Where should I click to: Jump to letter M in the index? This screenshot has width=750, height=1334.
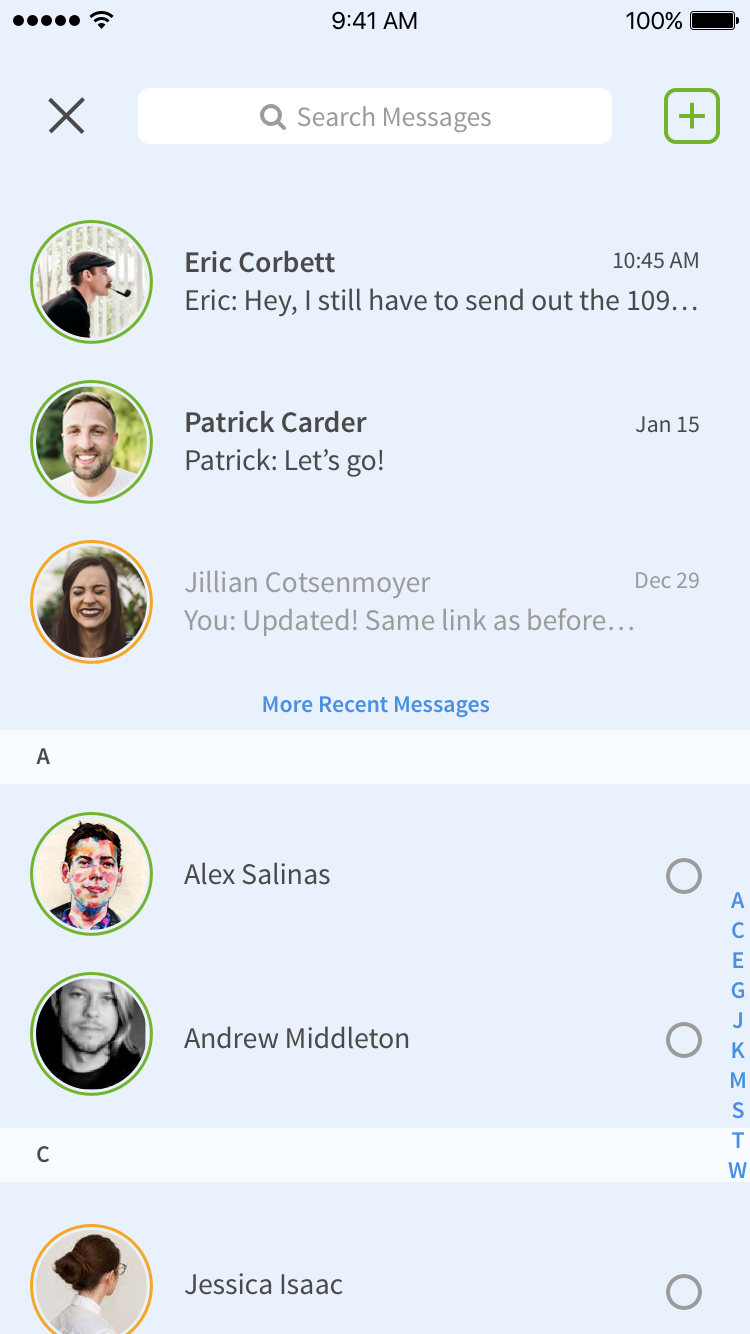pyautogui.click(x=738, y=1080)
